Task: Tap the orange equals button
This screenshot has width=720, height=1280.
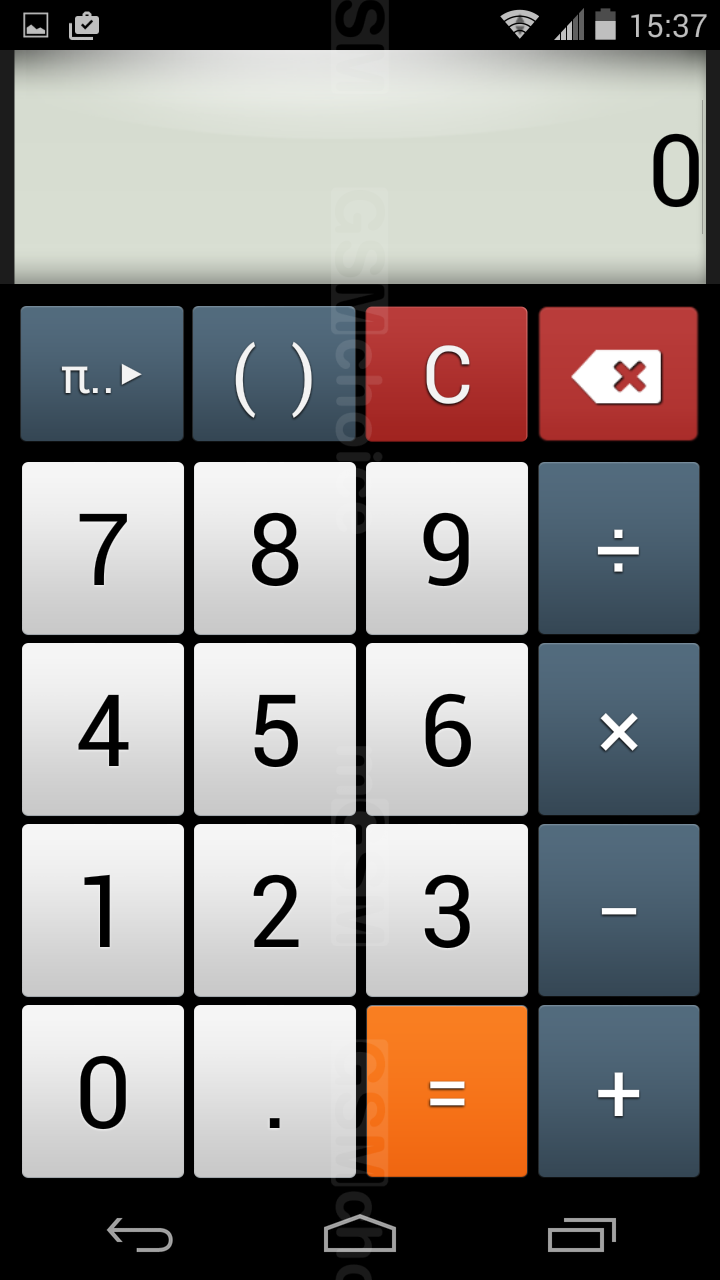Action: click(447, 1091)
